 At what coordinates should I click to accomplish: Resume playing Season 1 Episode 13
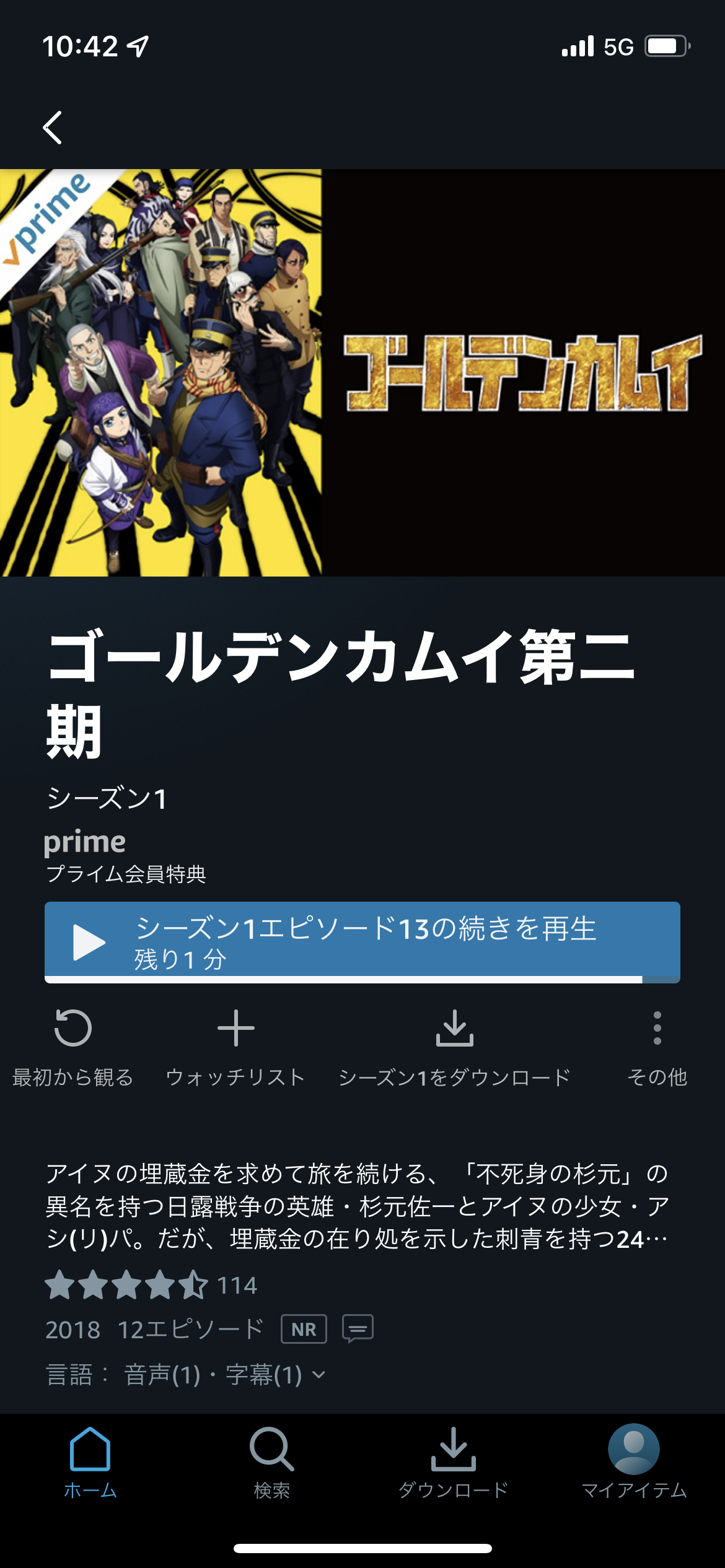pos(362,941)
